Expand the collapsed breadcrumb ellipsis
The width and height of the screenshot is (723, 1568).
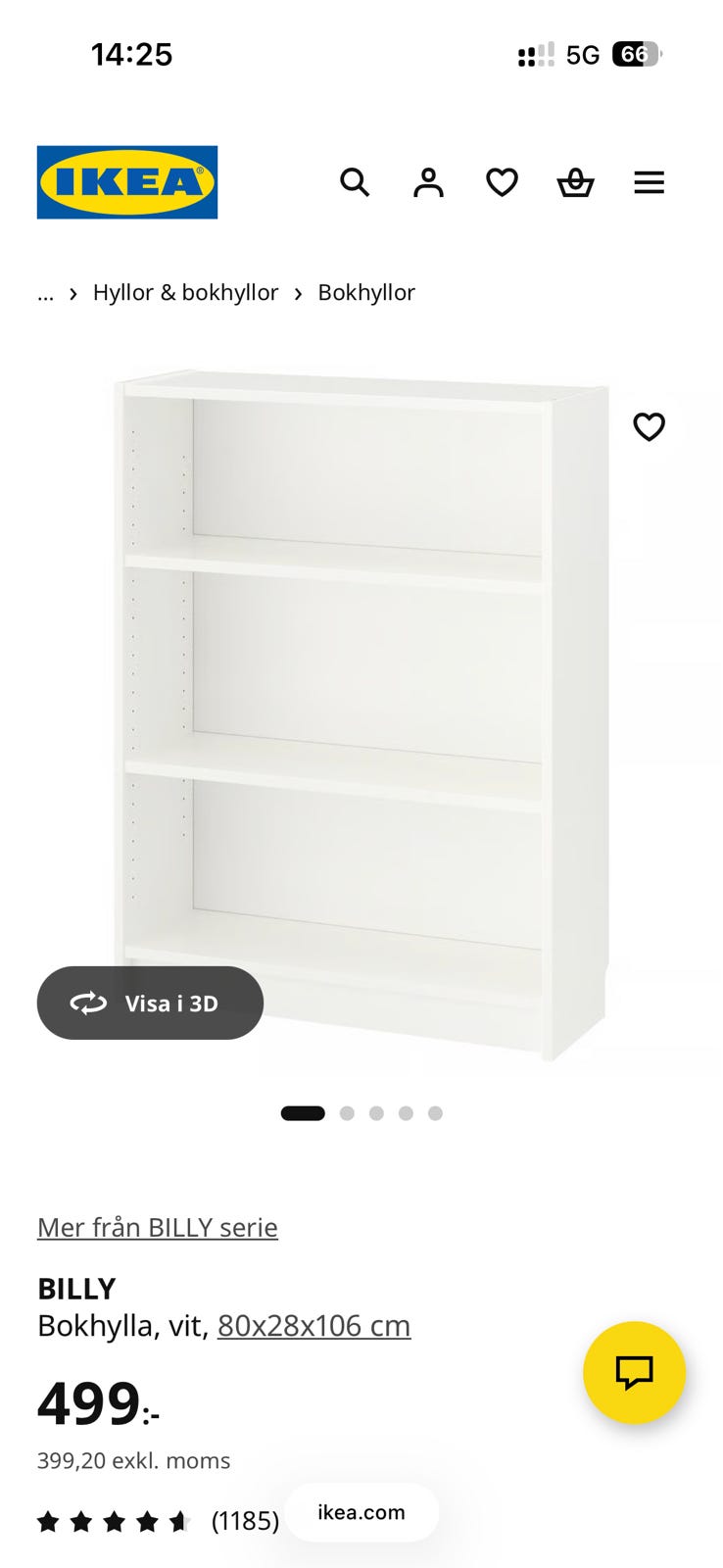45,293
